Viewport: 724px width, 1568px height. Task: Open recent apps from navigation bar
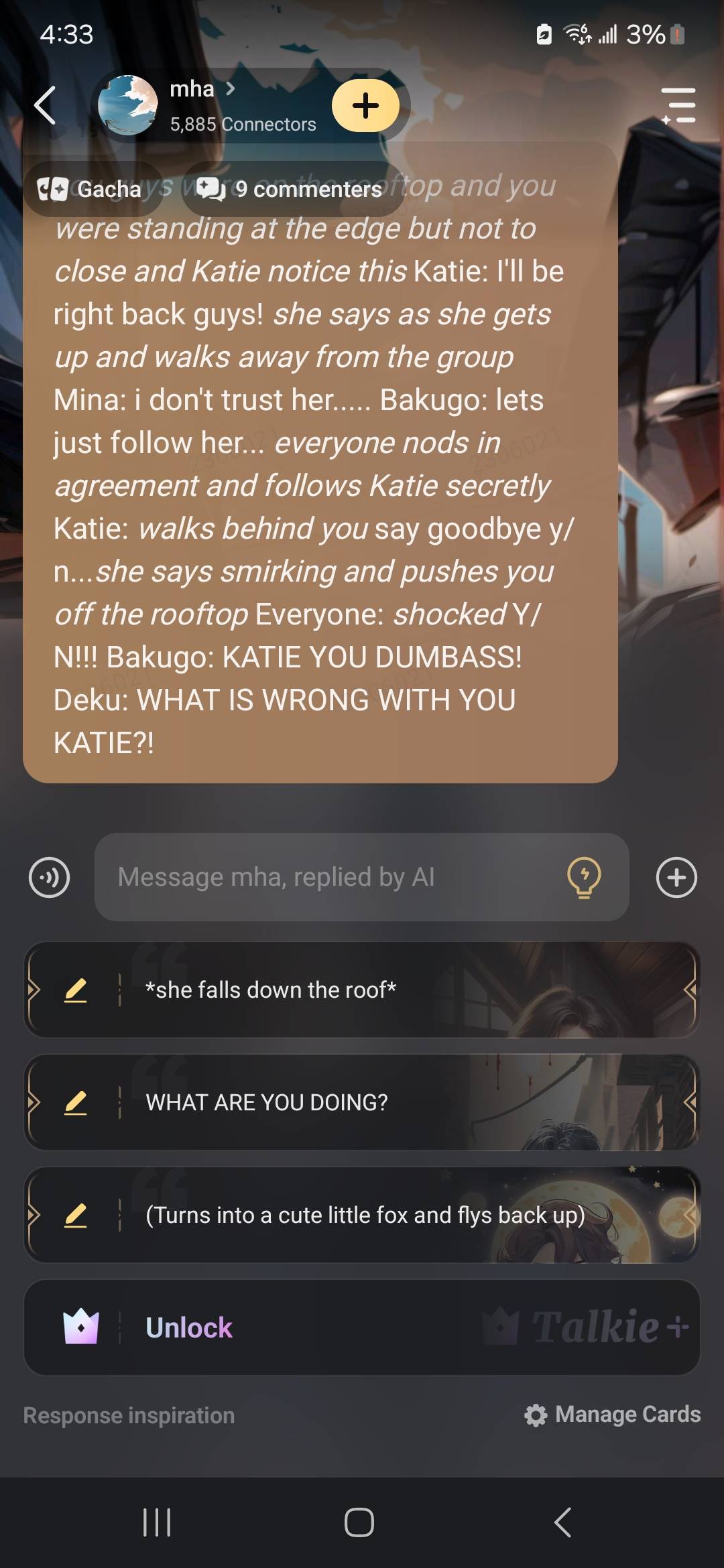tap(157, 1522)
